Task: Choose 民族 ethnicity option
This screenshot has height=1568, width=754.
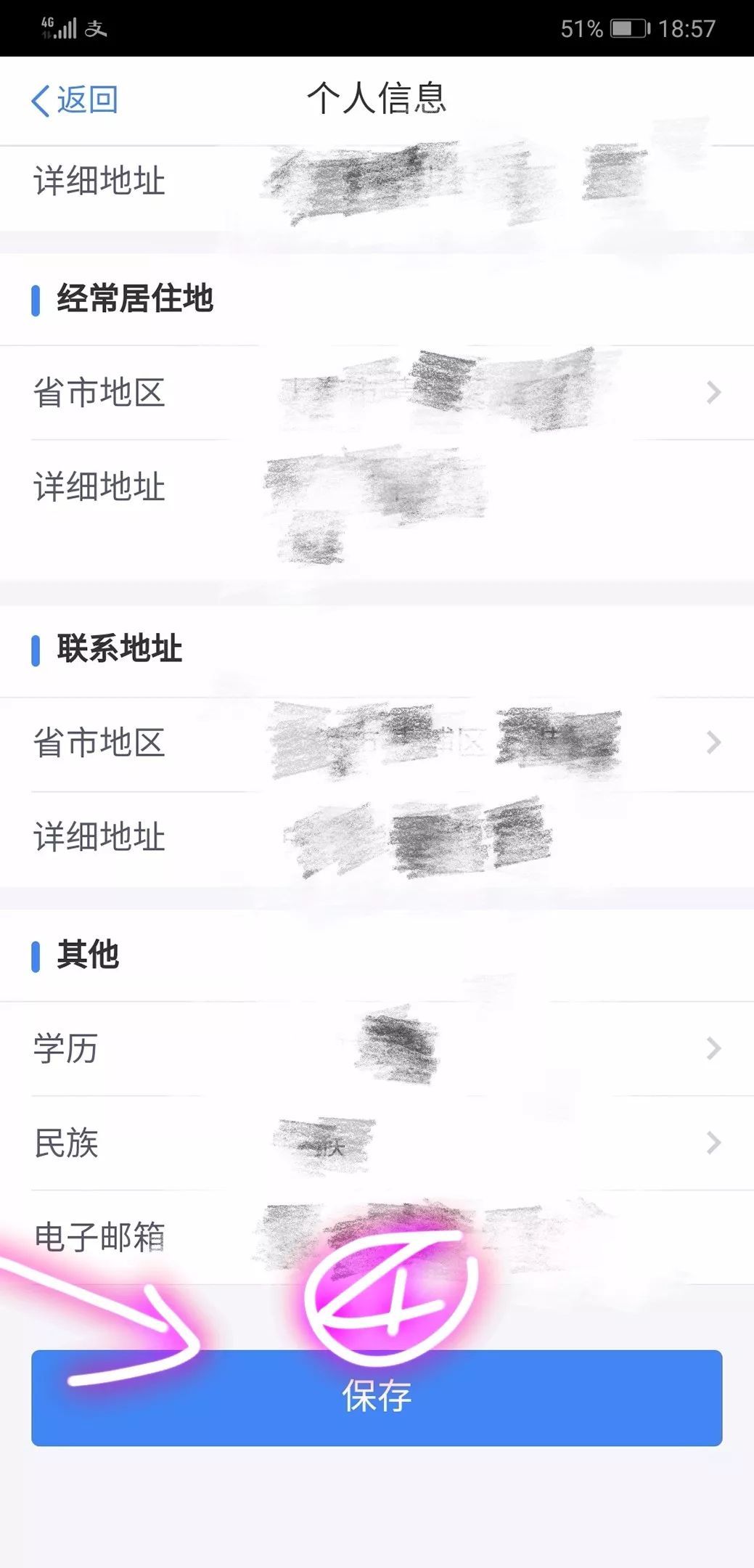Action: click(377, 1143)
